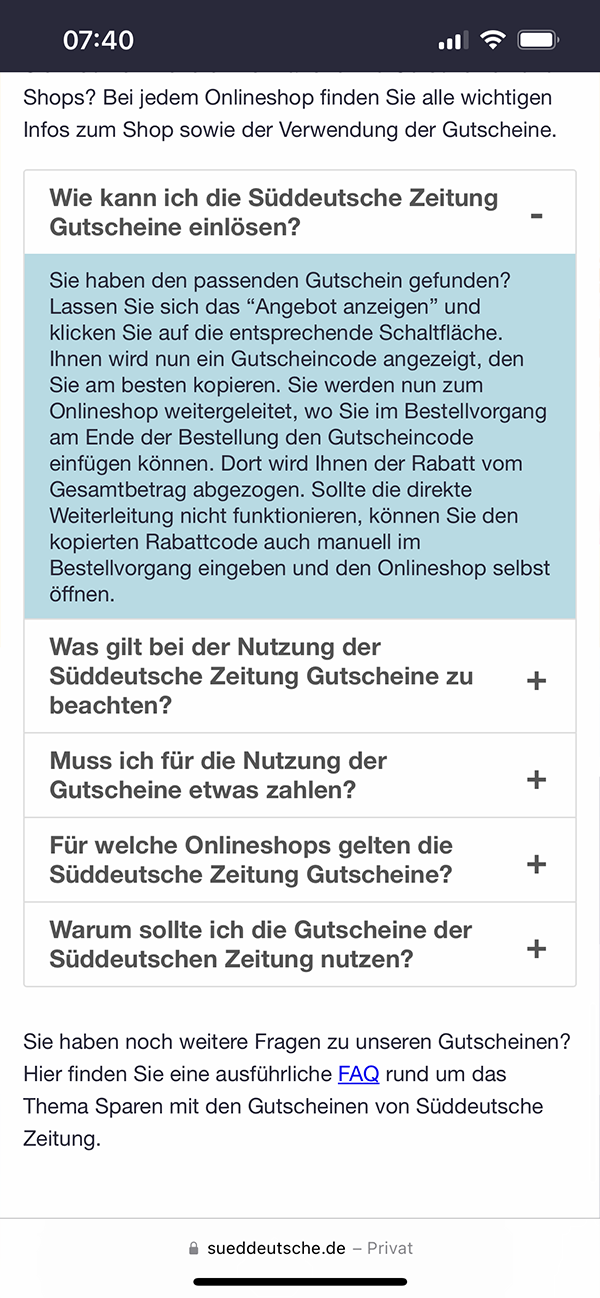Viewport: 600px width, 1298px height.
Task: Tap the sueddeutsche.de address bar
Action: (300, 1248)
